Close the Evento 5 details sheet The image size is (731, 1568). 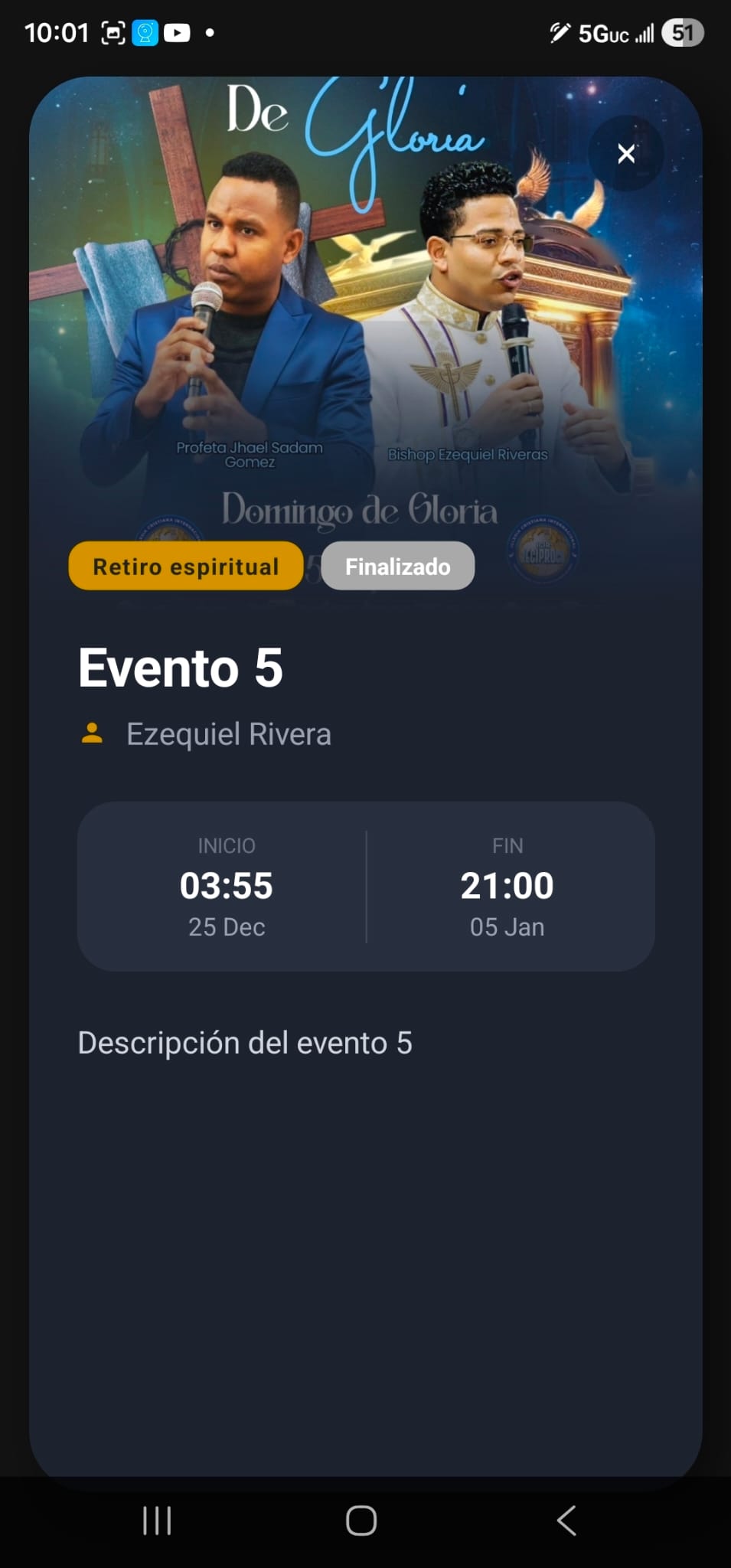626,154
